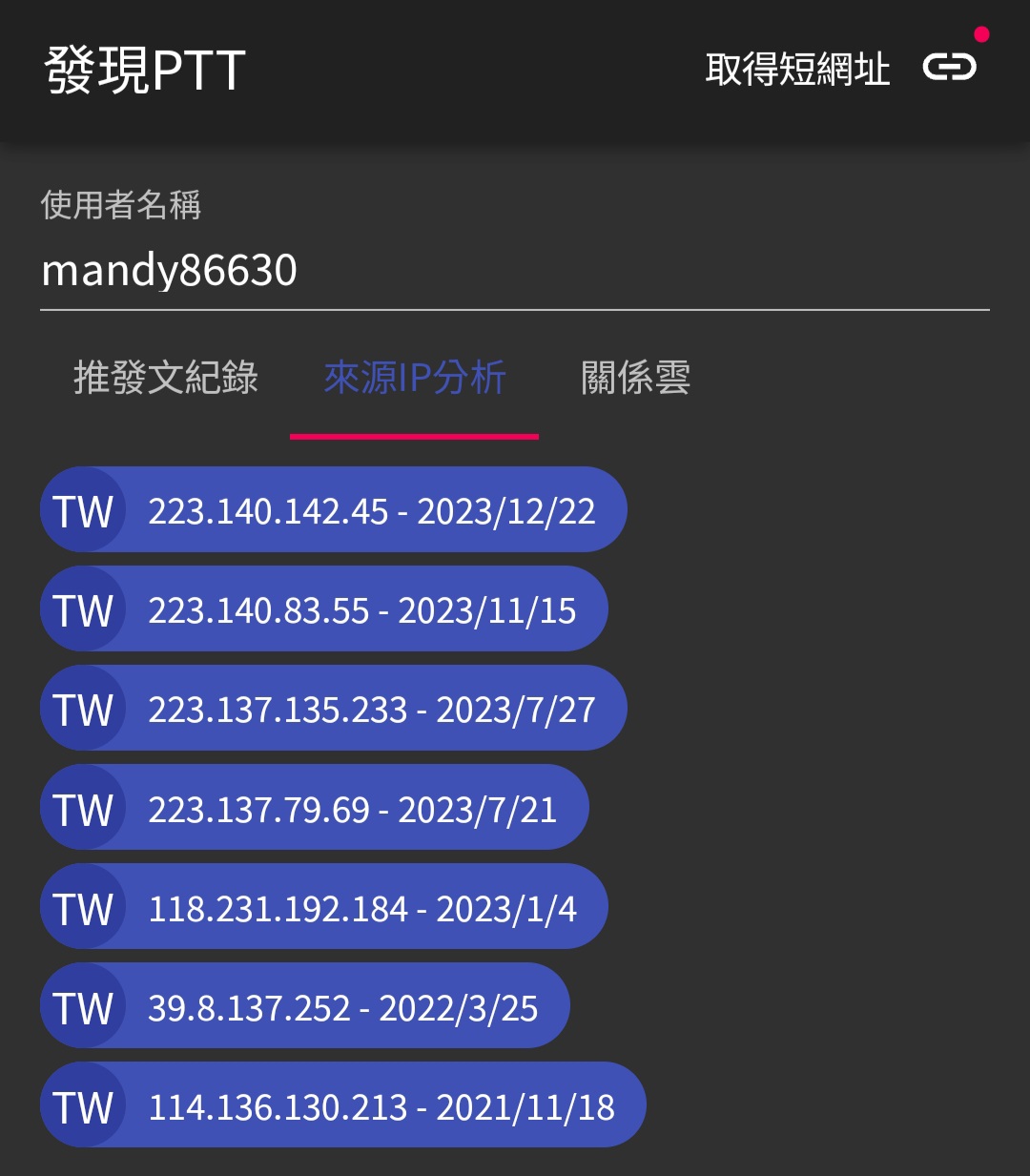The image size is (1030, 1176).
Task: Open the 關係雲 tab
Action: tap(635, 379)
